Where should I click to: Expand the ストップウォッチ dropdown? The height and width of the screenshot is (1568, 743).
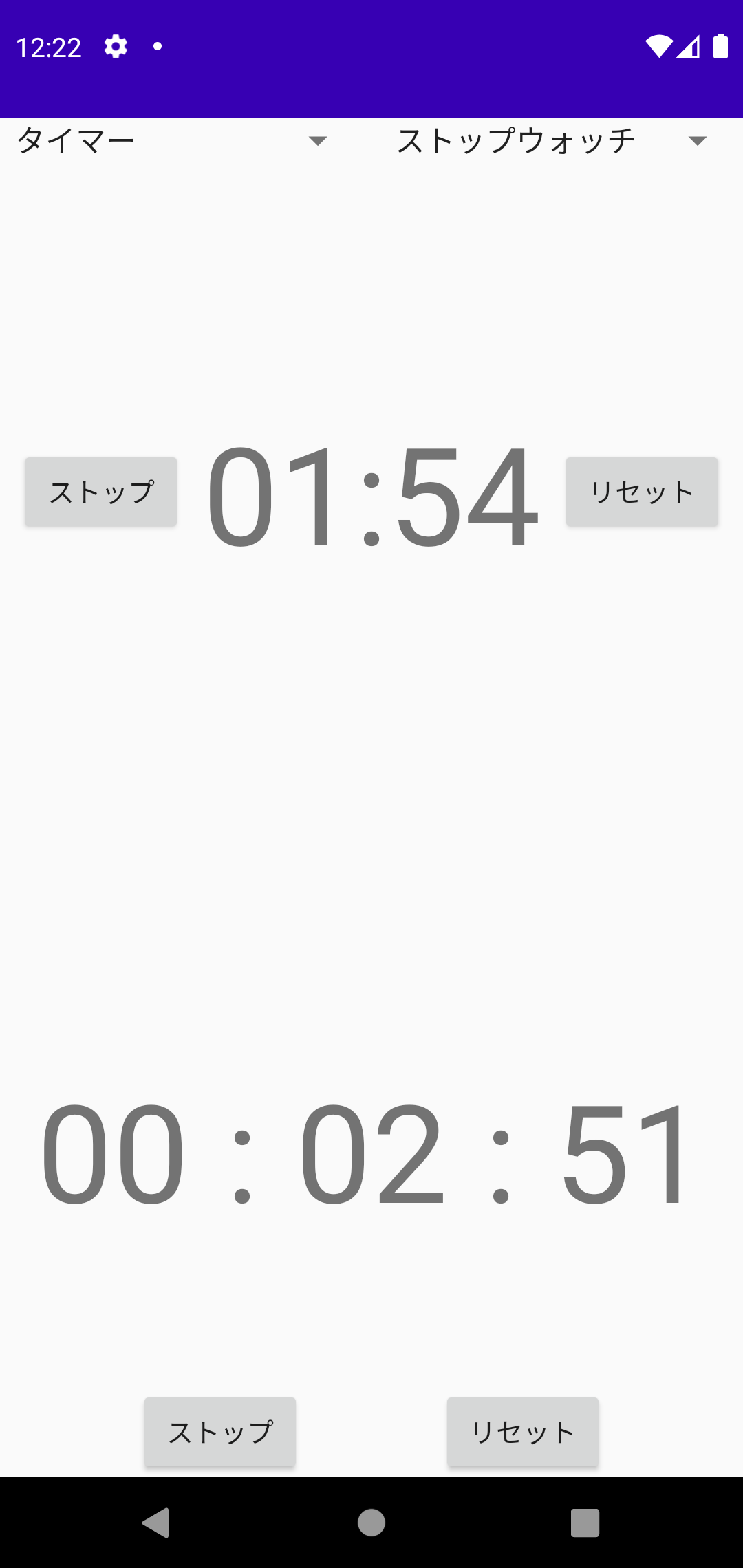click(552, 141)
